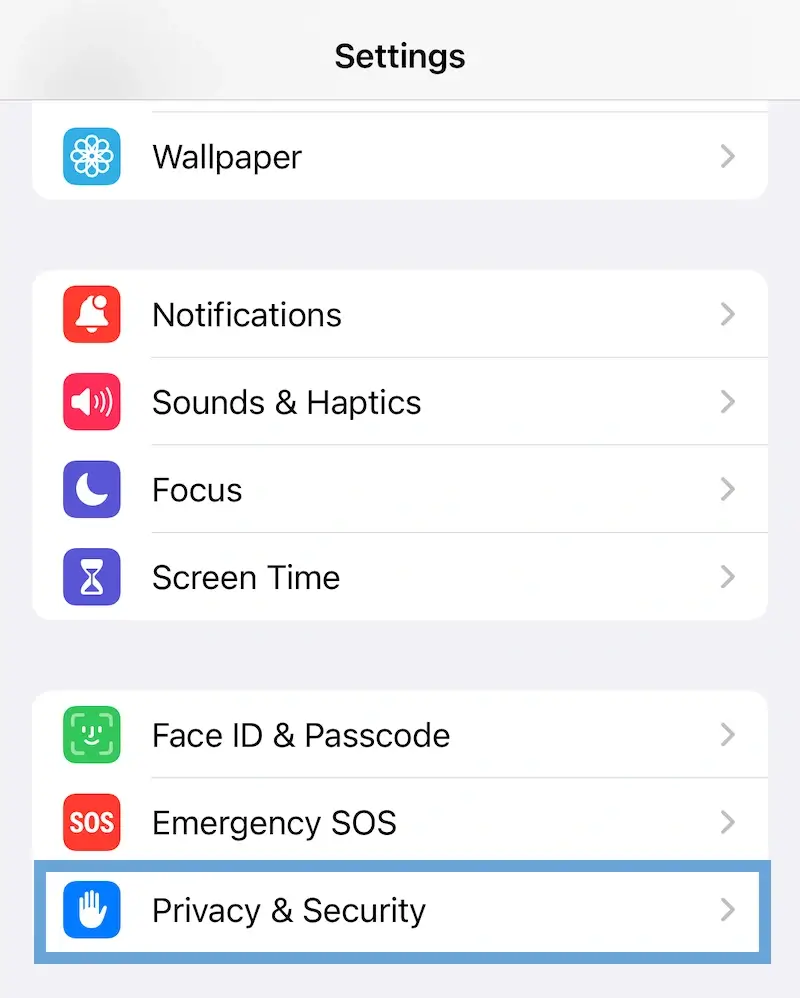
Task: Open Screen Time using its chevron
Action: point(728,577)
